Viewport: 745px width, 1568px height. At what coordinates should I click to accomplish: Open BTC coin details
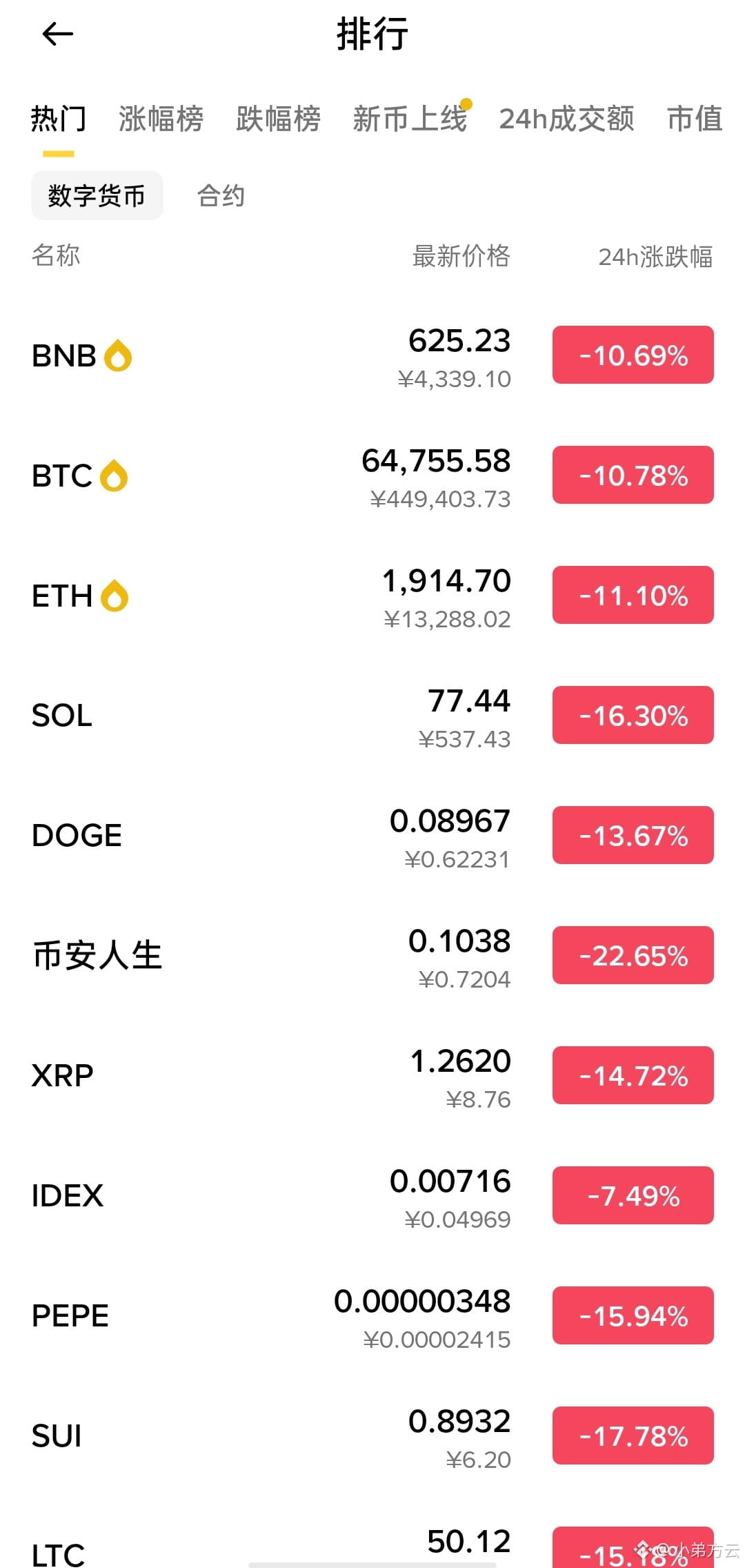tap(372, 476)
